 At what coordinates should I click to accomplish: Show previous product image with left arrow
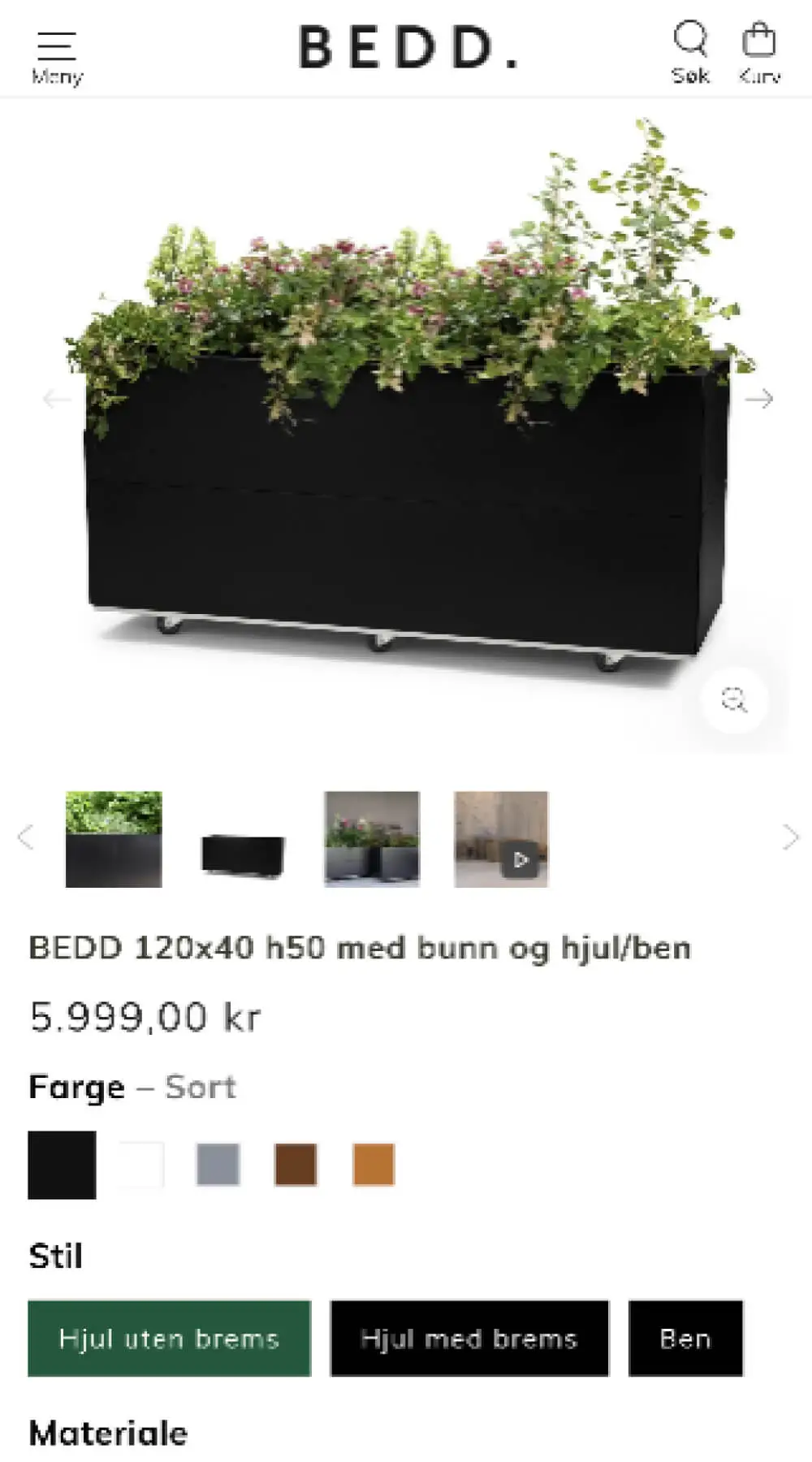point(56,399)
